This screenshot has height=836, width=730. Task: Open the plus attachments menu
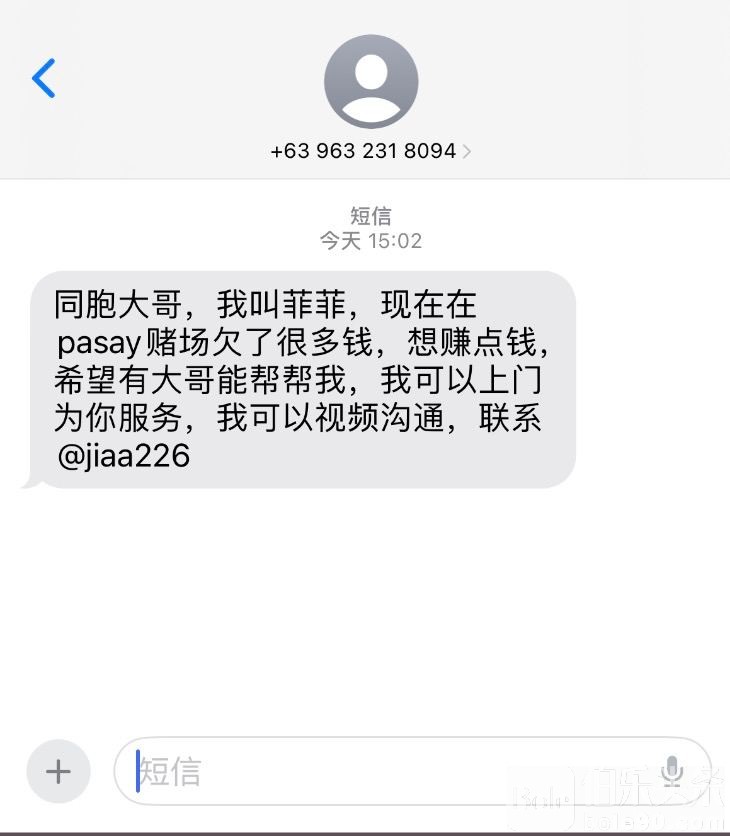58,771
